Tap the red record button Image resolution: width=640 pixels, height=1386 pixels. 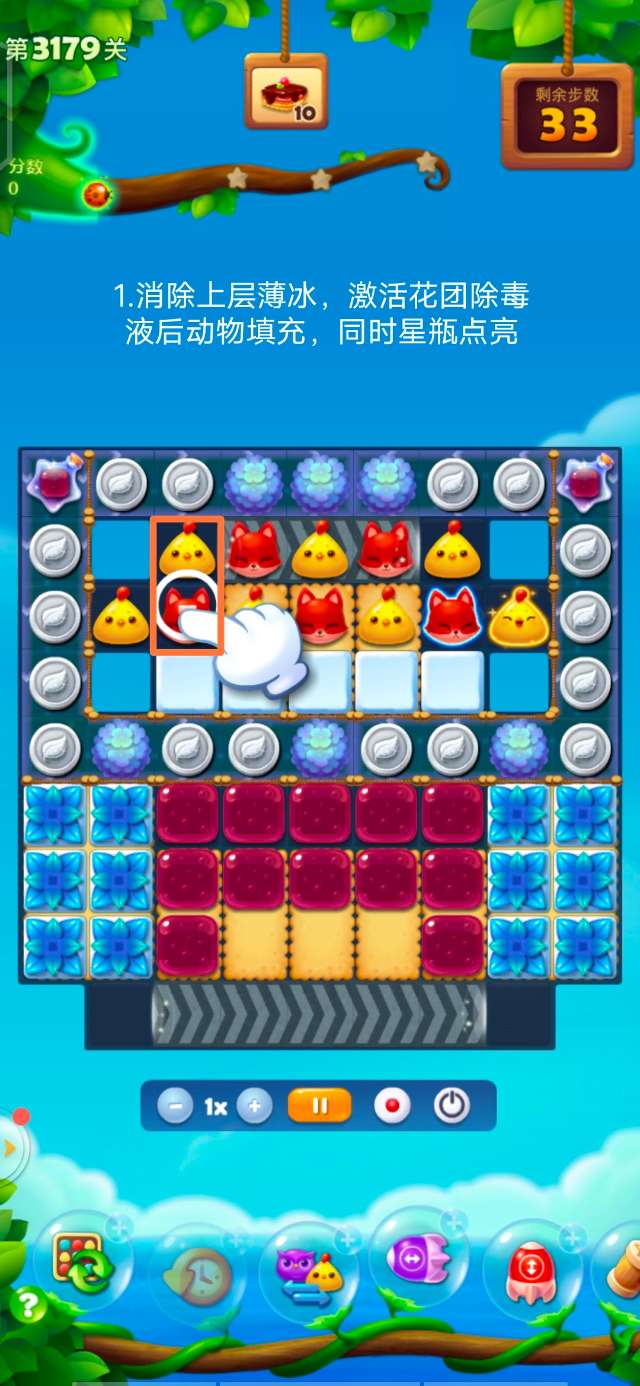(x=392, y=1106)
